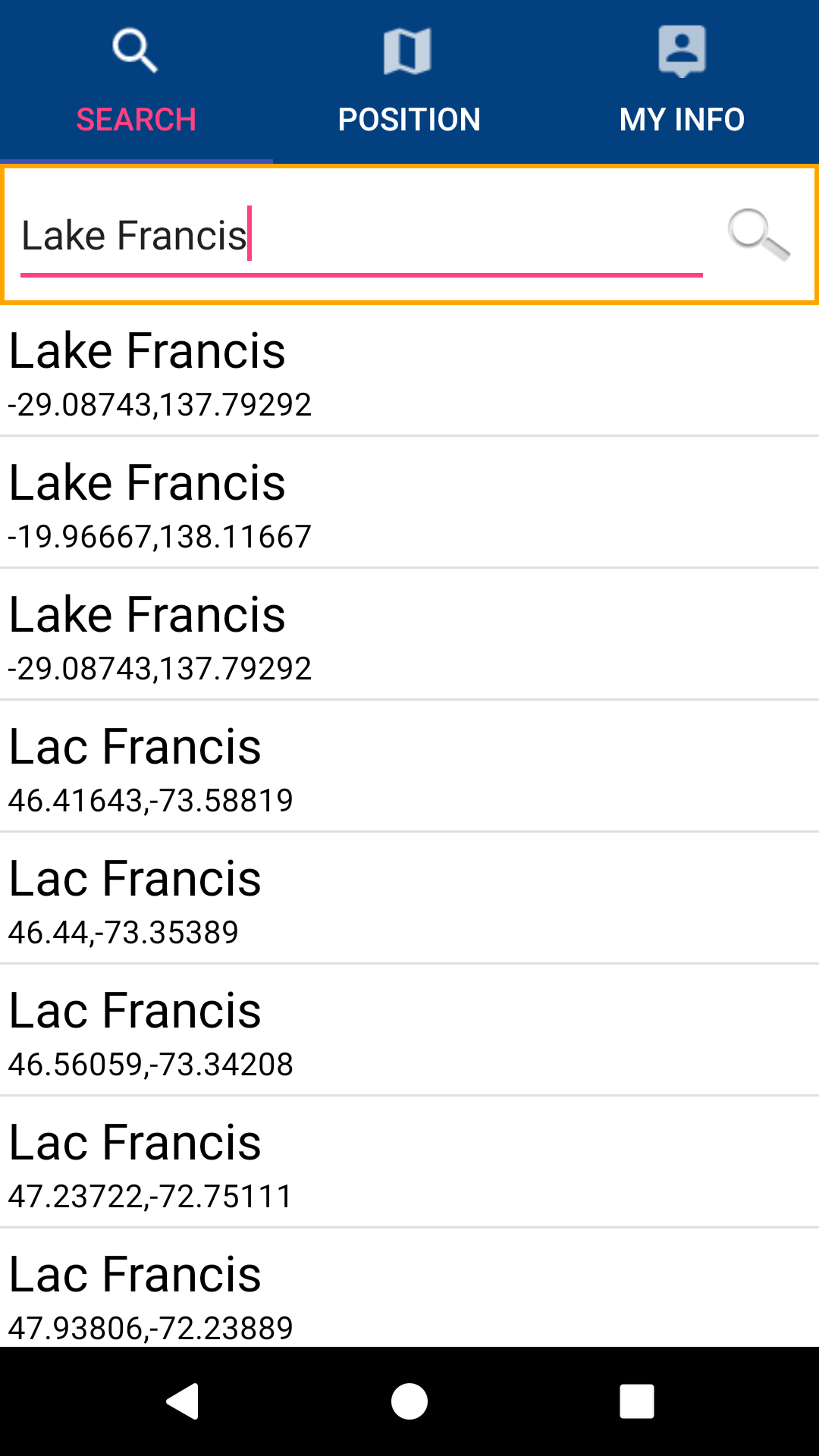
Task: Tap the search icon inside the text field
Action: click(758, 235)
